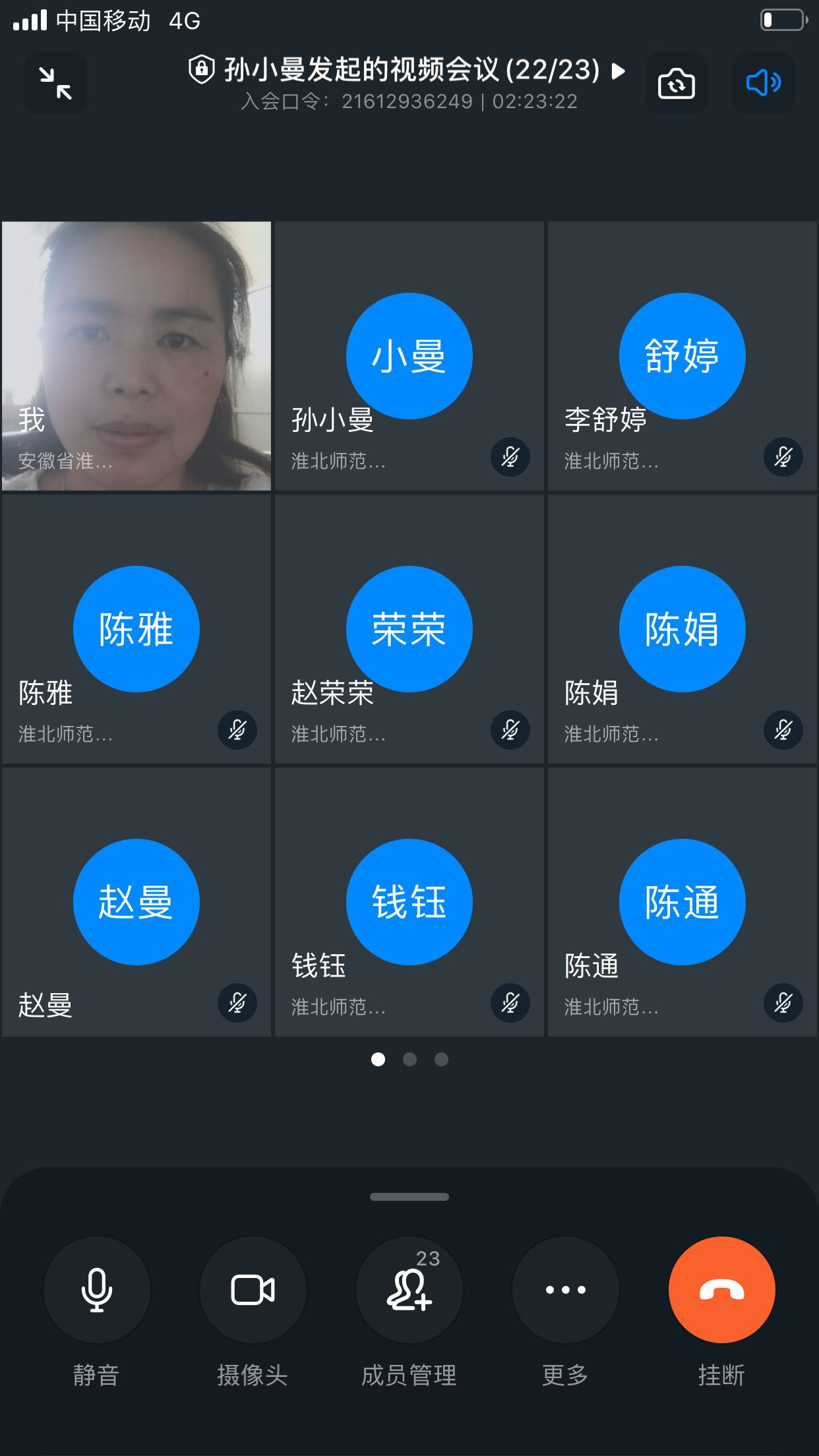The width and height of the screenshot is (819, 1456).
Task: Flip the camera using the switch icon
Action: pyautogui.click(x=676, y=83)
